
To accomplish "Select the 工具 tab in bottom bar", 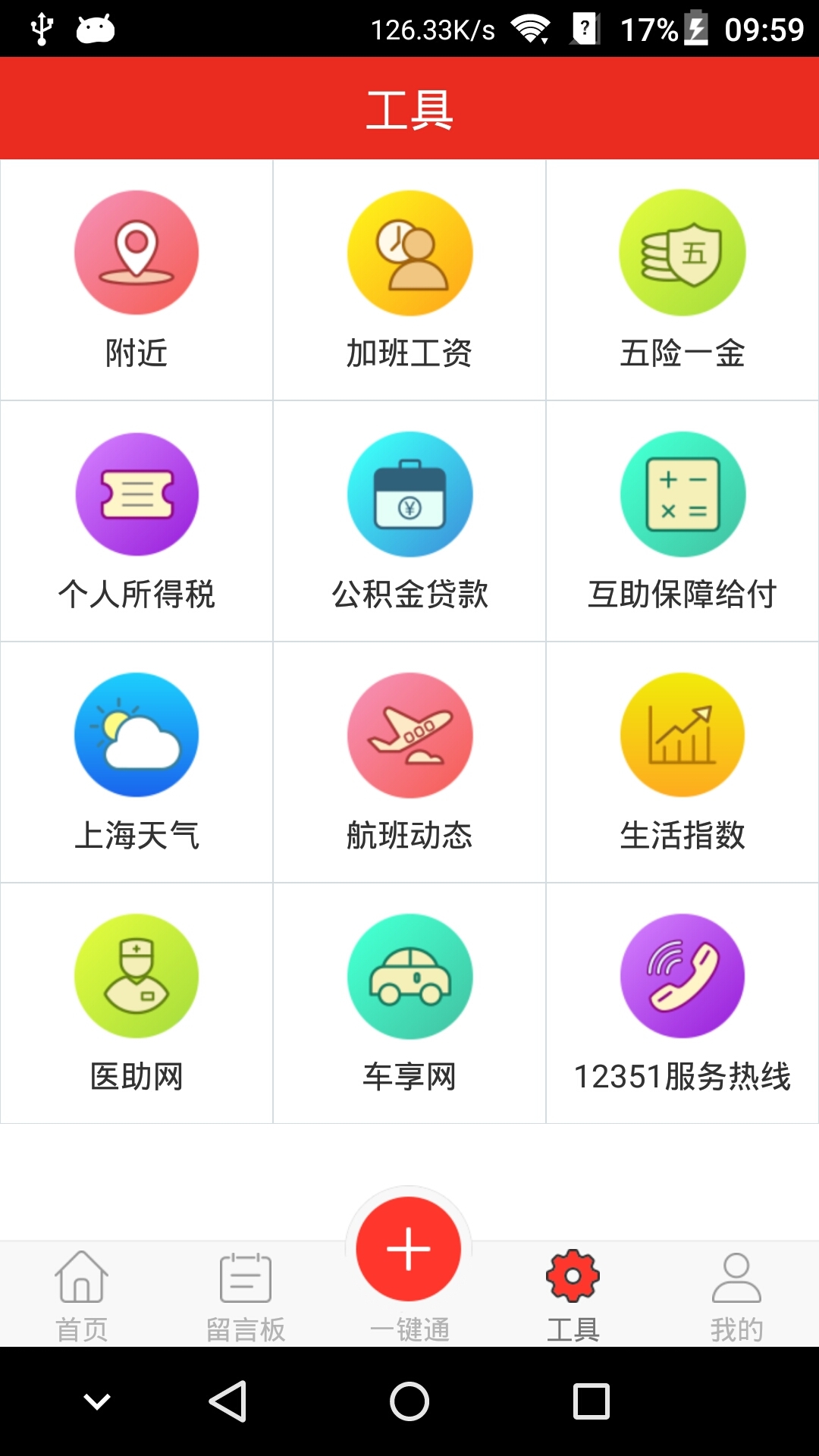I will 573,1295.
